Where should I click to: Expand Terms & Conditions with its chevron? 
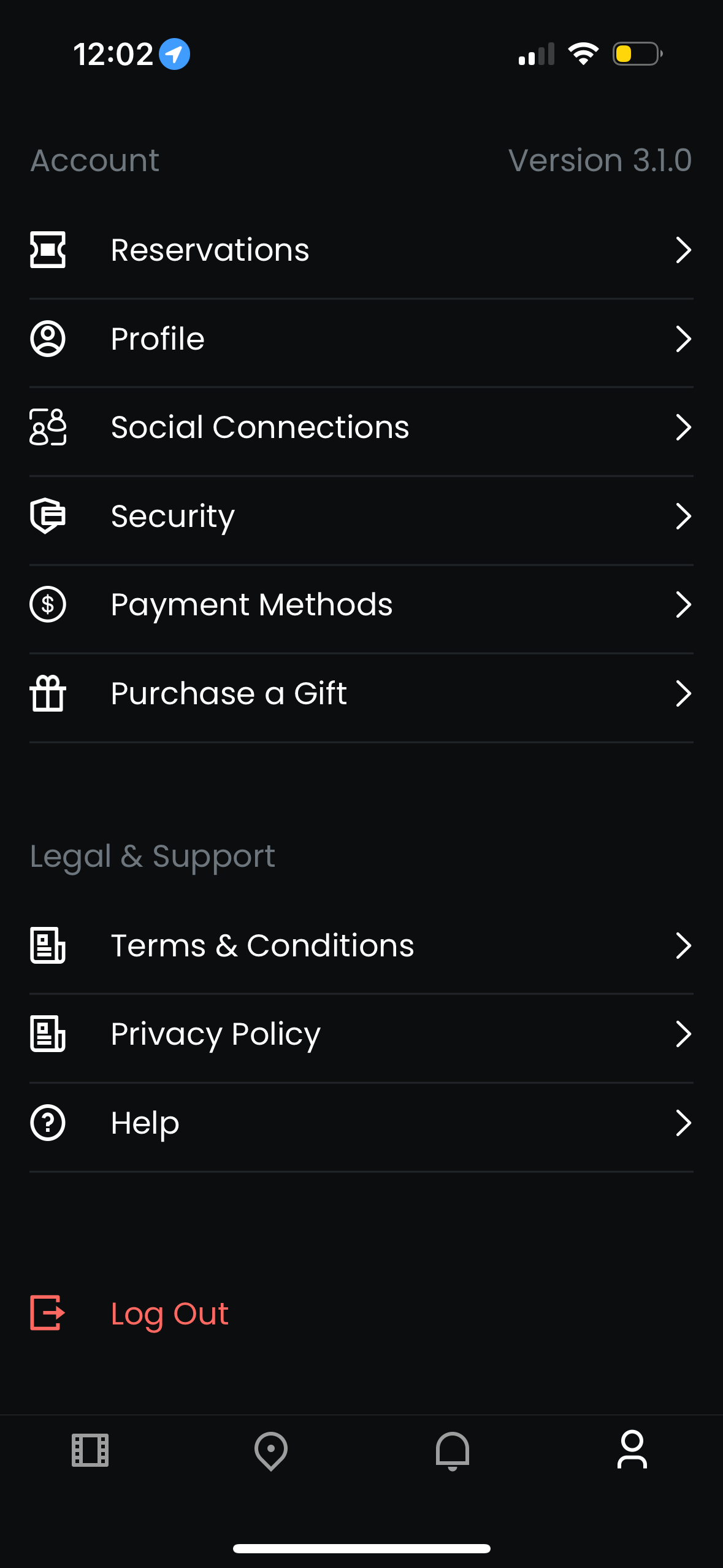685,945
